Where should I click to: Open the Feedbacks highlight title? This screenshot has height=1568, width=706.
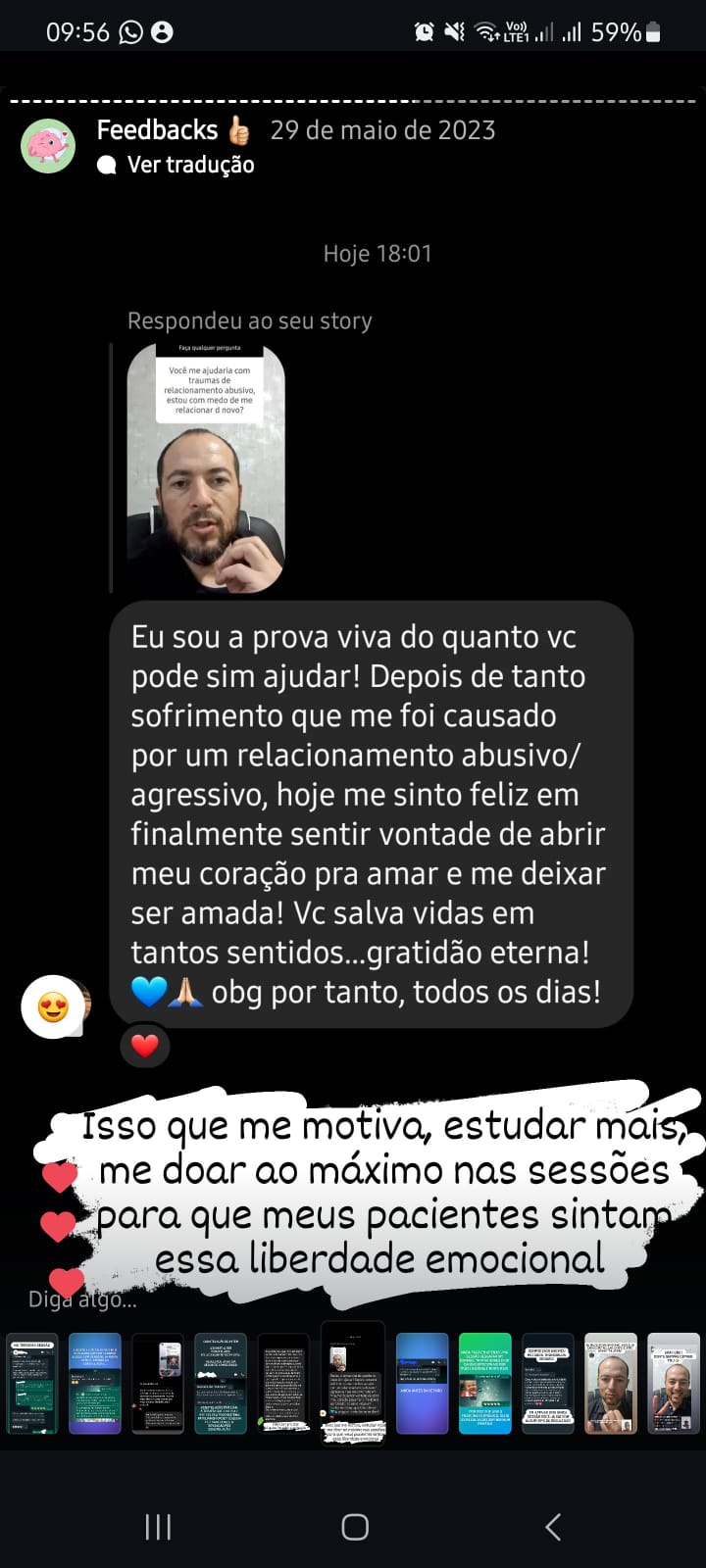click(x=157, y=130)
